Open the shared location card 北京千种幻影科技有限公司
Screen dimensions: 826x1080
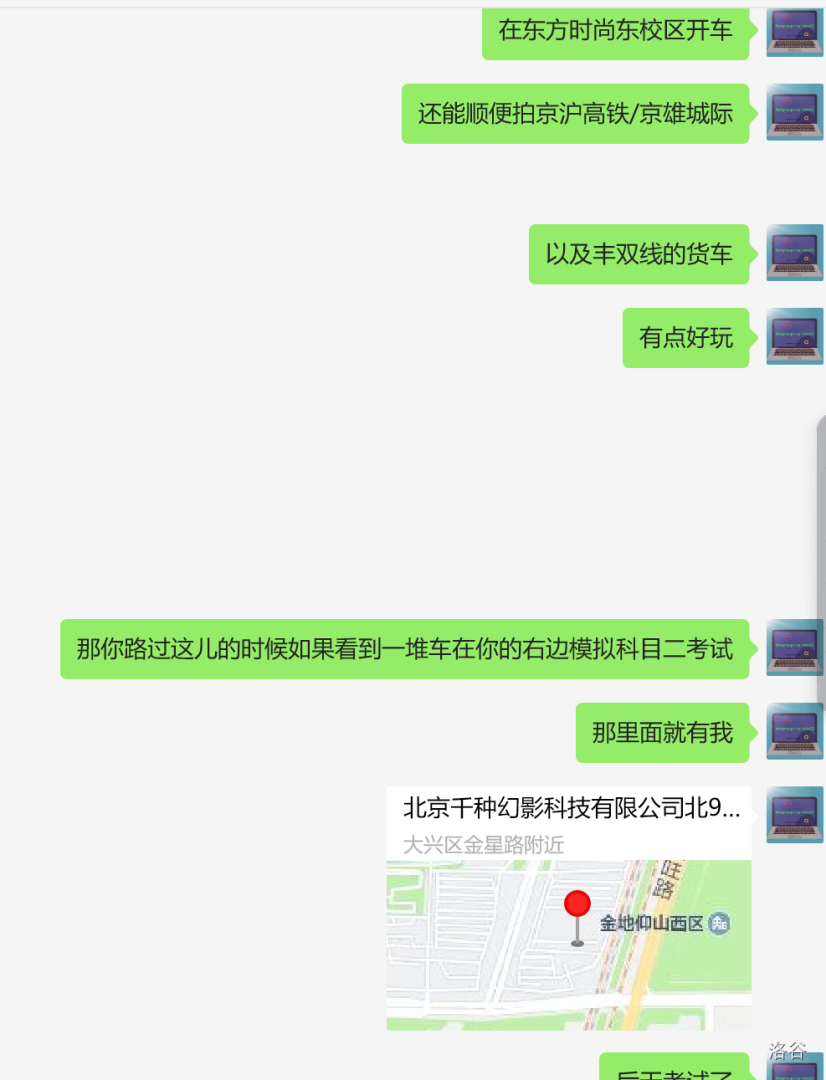(568, 908)
